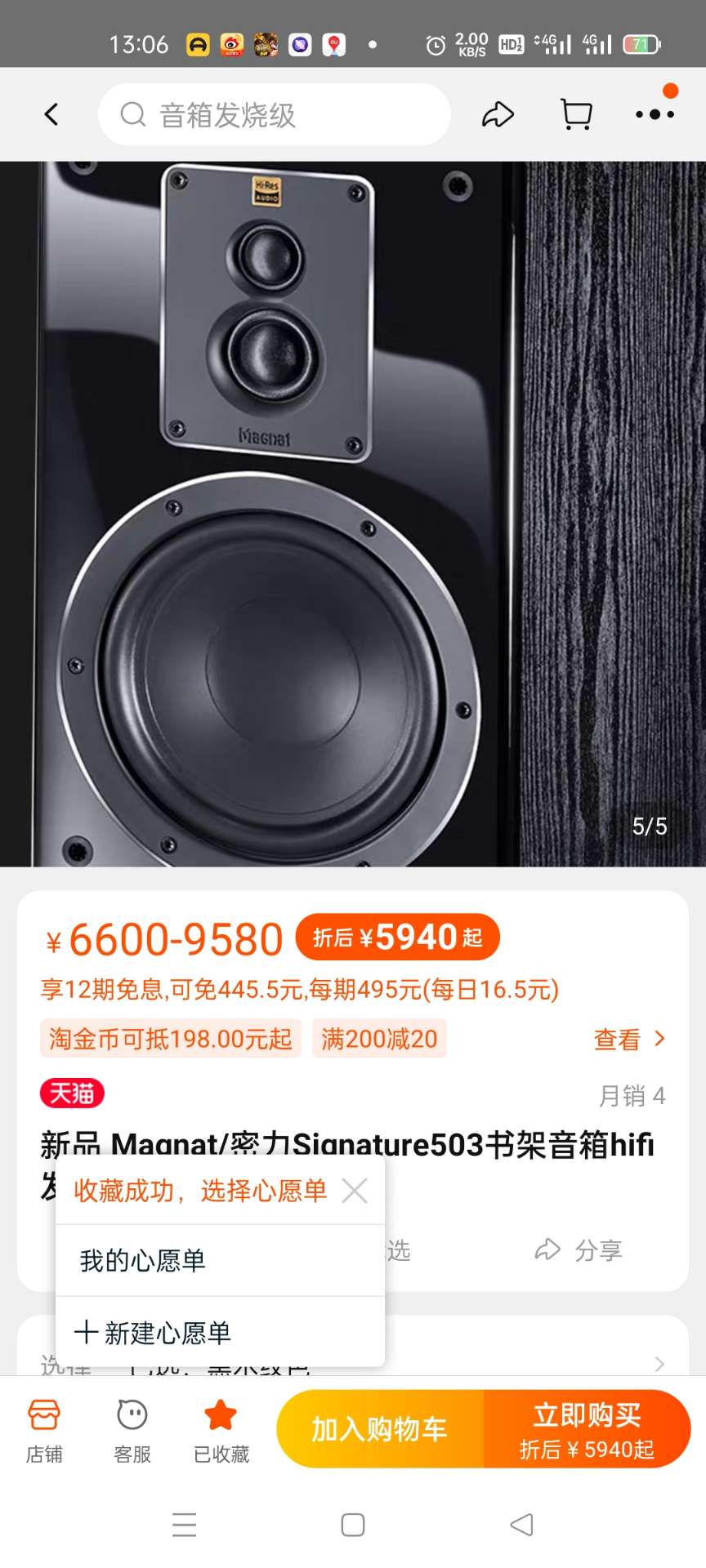Tap the share arrow in the top bar

pyautogui.click(x=498, y=114)
